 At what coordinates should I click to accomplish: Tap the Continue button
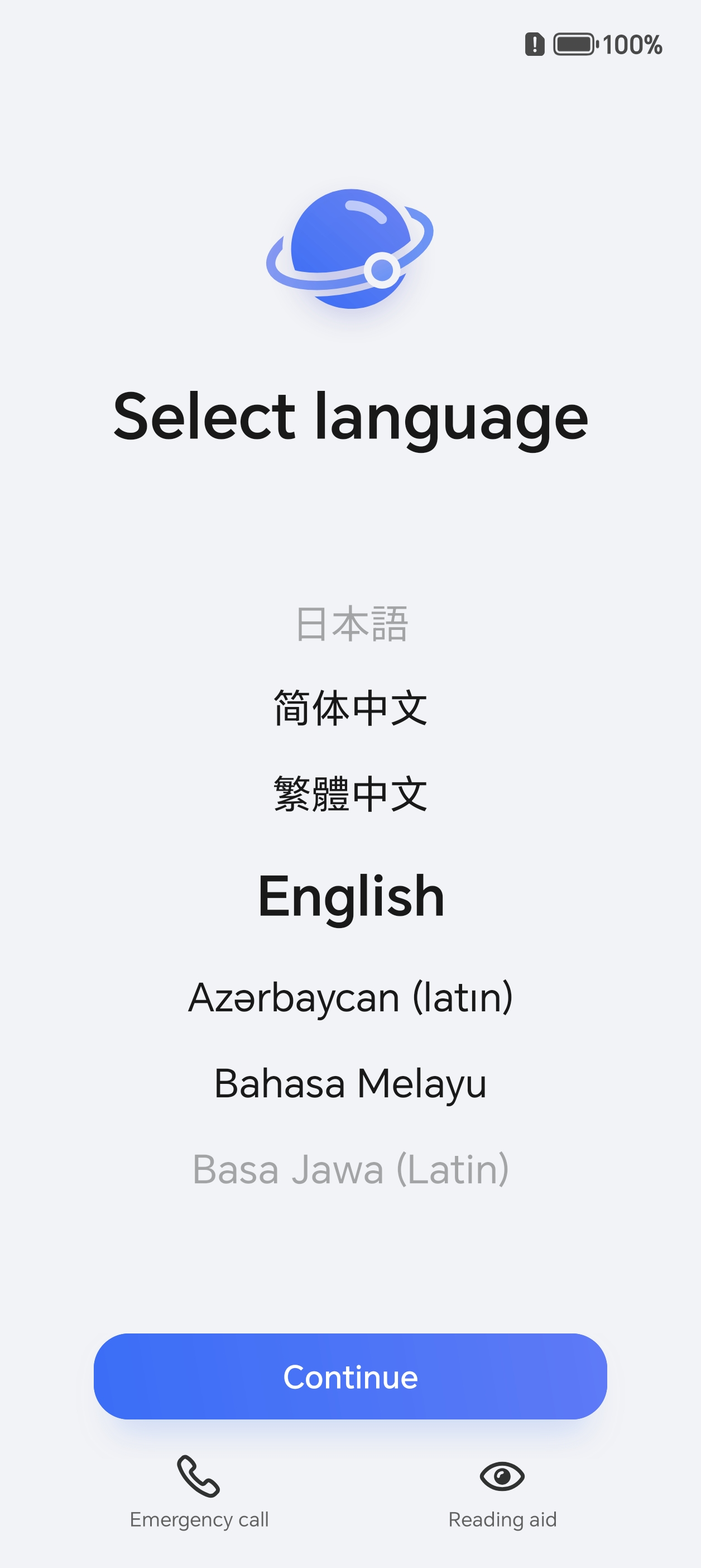350,1377
